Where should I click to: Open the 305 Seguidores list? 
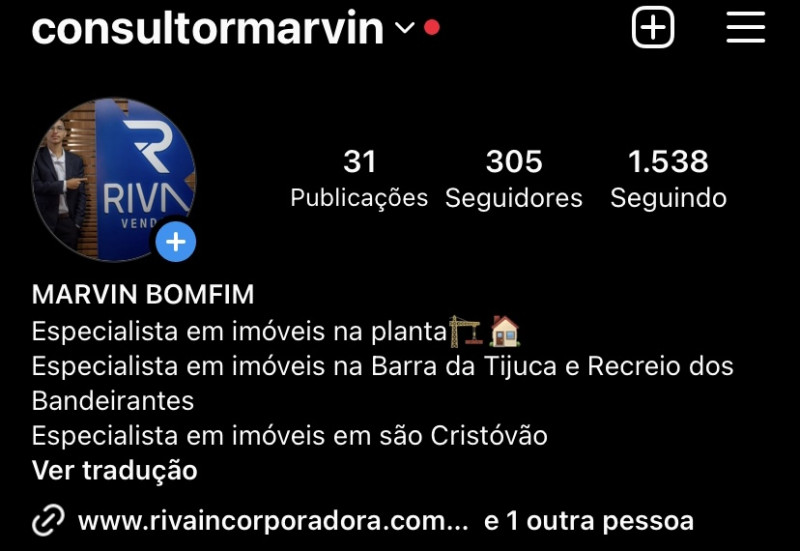[513, 178]
